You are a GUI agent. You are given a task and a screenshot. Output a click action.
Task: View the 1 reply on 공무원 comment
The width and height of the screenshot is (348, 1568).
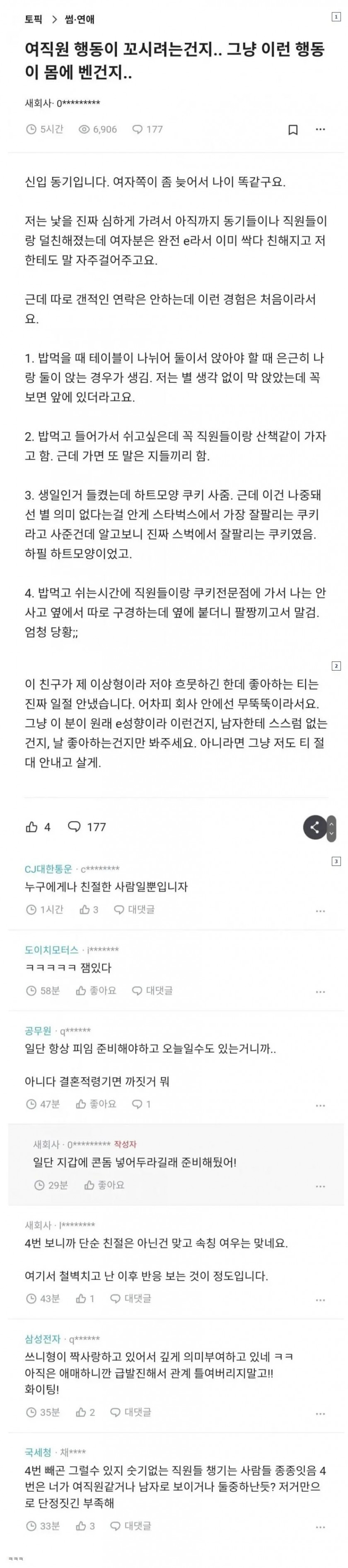pyautogui.click(x=141, y=1104)
